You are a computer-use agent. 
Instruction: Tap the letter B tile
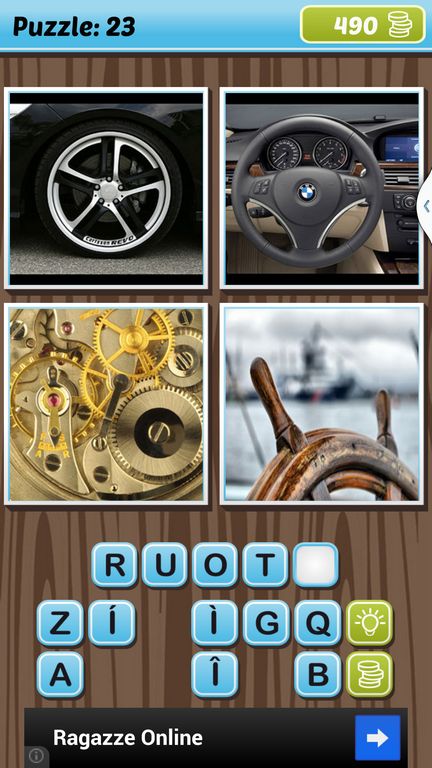click(318, 674)
